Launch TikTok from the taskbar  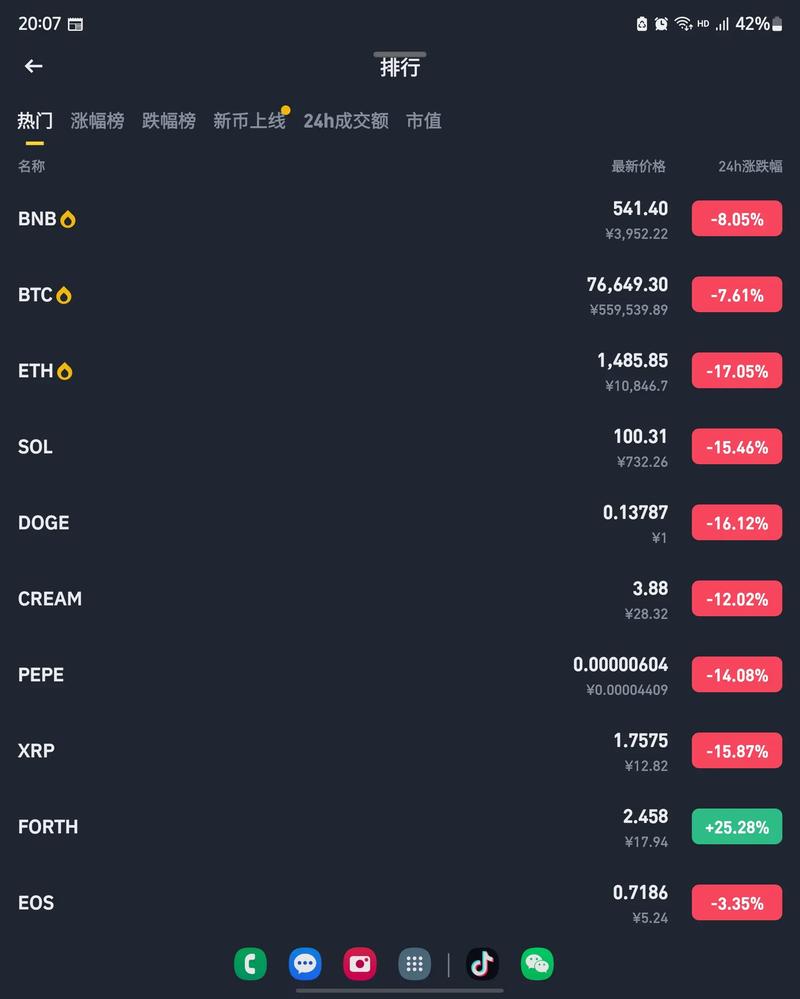[482, 964]
